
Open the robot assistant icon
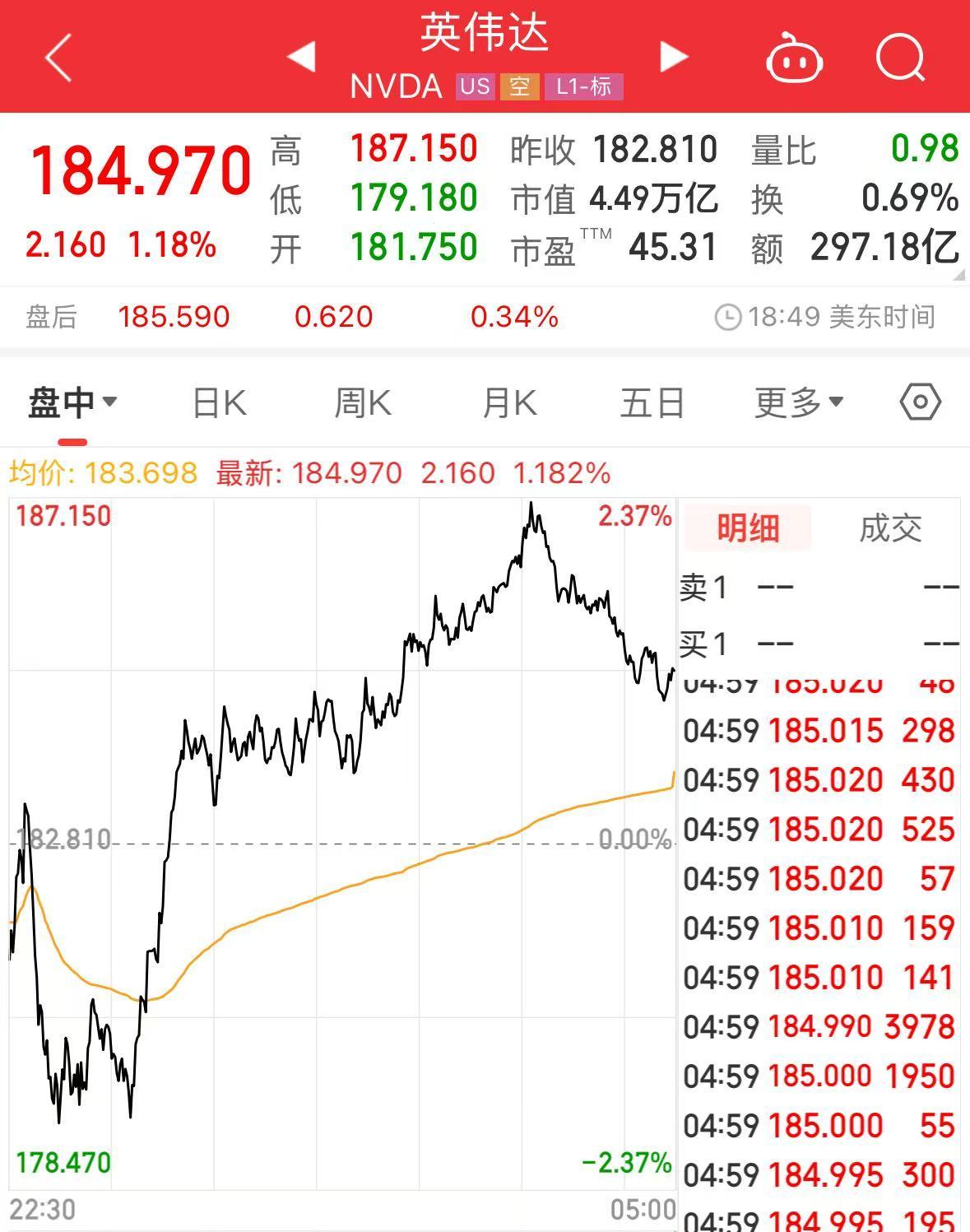point(794,58)
